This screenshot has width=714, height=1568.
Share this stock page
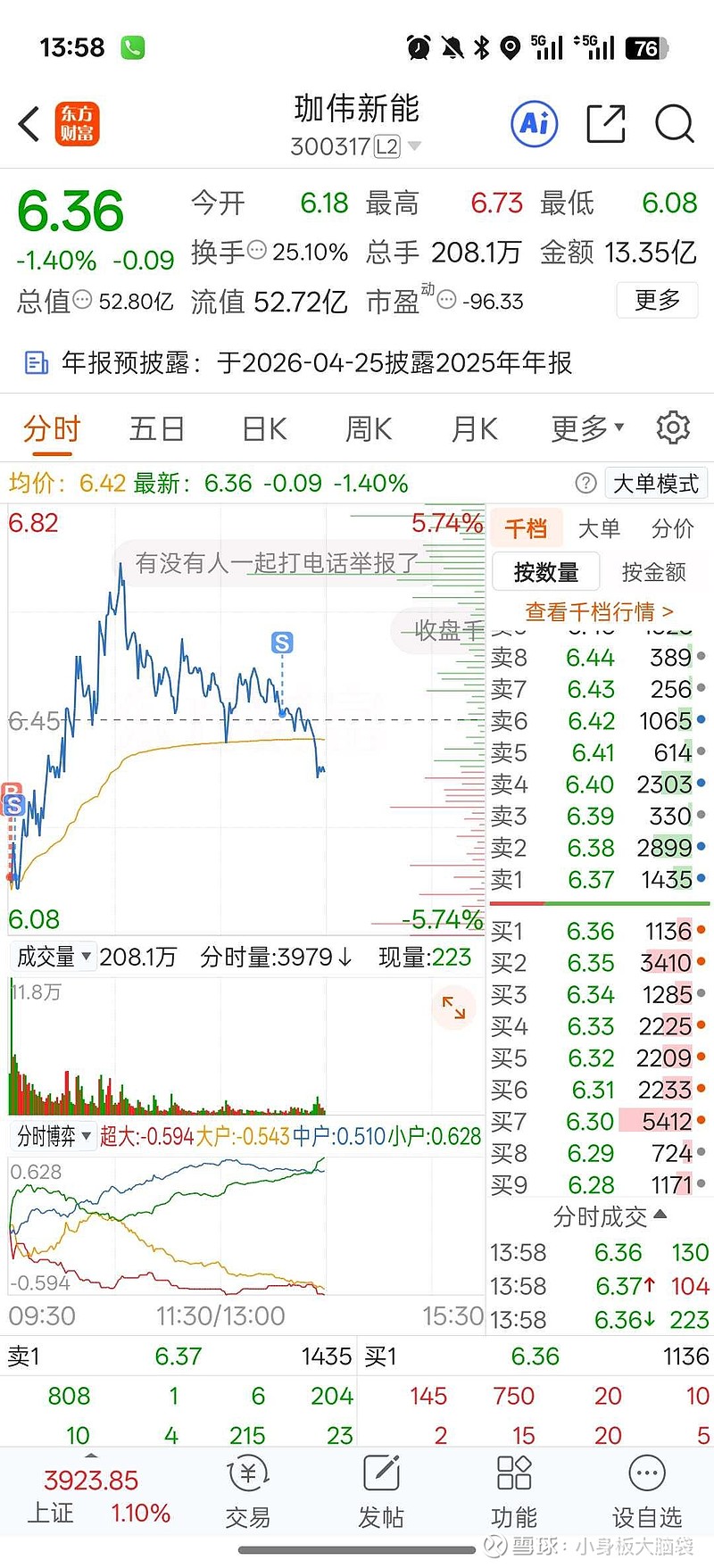[605, 124]
